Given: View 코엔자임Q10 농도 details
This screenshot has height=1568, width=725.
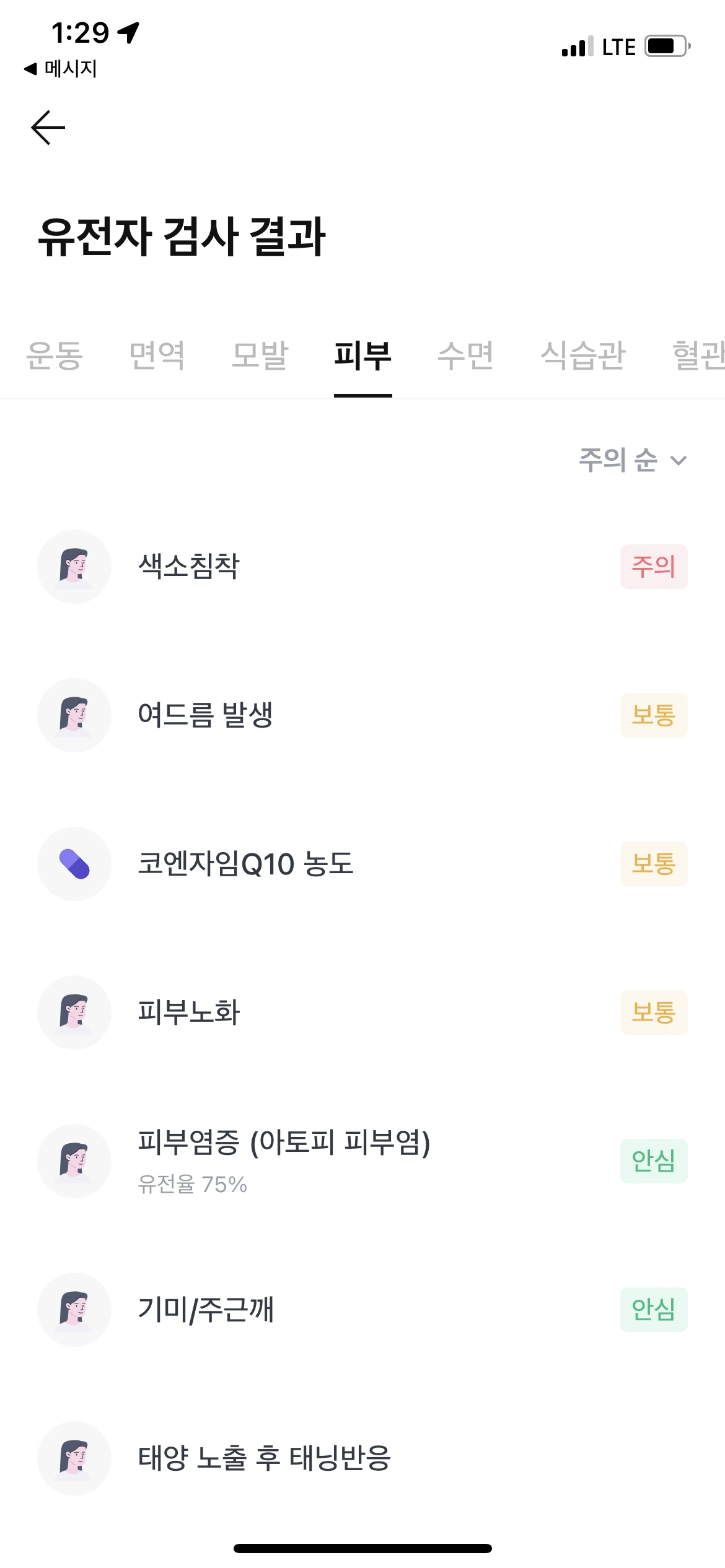Looking at the screenshot, I should [x=362, y=864].
